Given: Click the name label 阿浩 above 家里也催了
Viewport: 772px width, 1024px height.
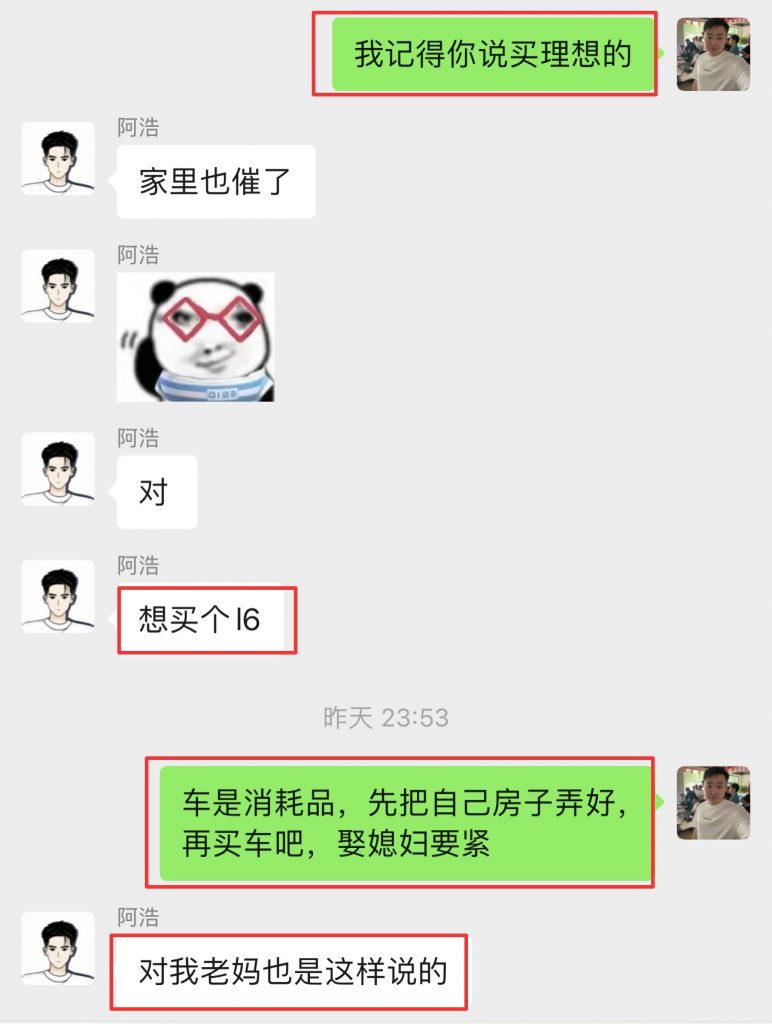Looking at the screenshot, I should point(140,125).
